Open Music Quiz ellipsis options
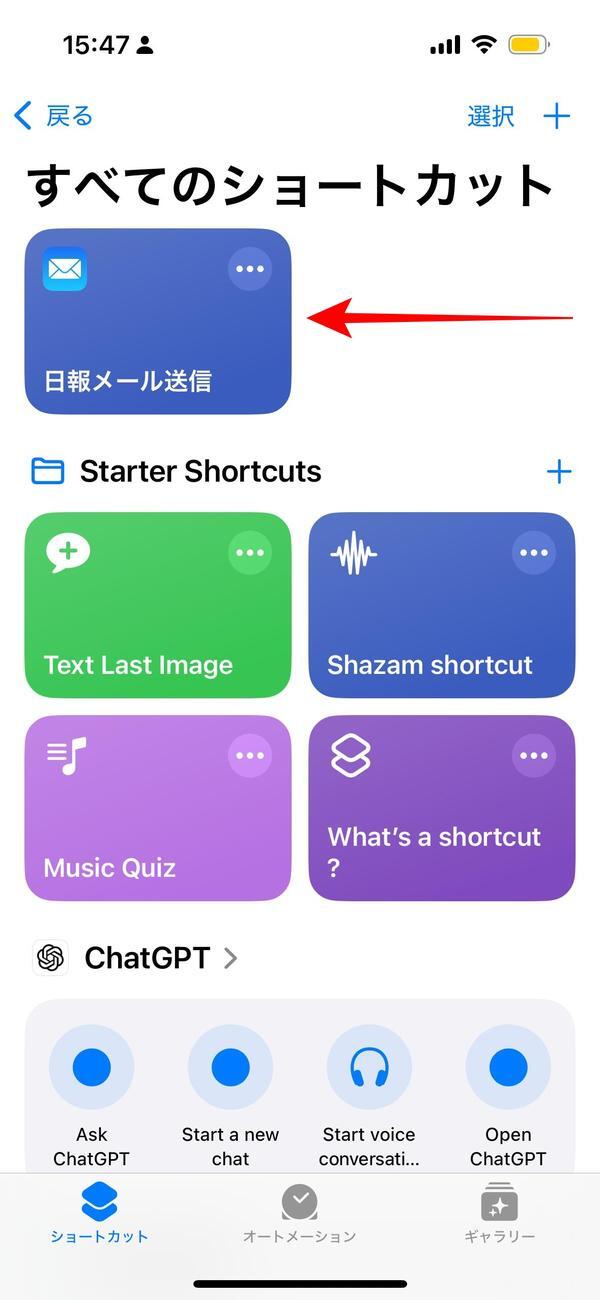Screen dimensions: 600x1300 point(250,756)
